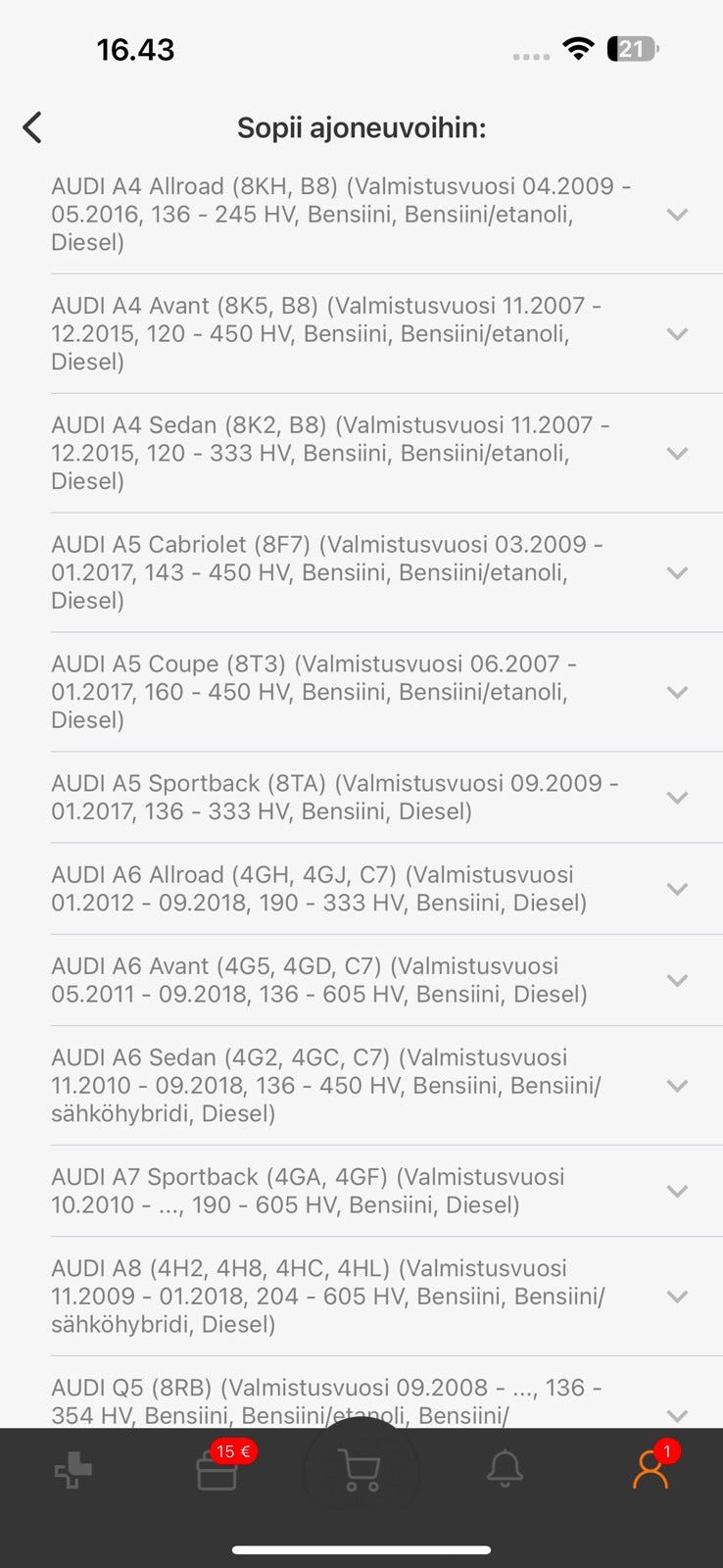Expand AUDI A7 Sportback (4GA, 4GF) row
723x1568 pixels.
[x=677, y=1191]
